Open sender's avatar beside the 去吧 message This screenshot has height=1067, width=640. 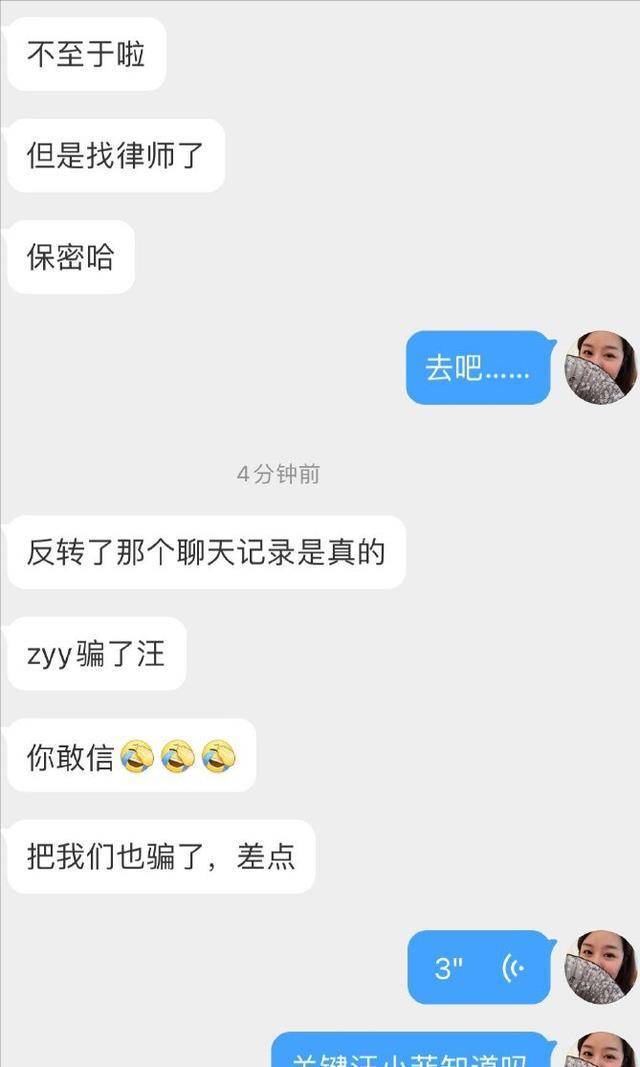pos(601,367)
